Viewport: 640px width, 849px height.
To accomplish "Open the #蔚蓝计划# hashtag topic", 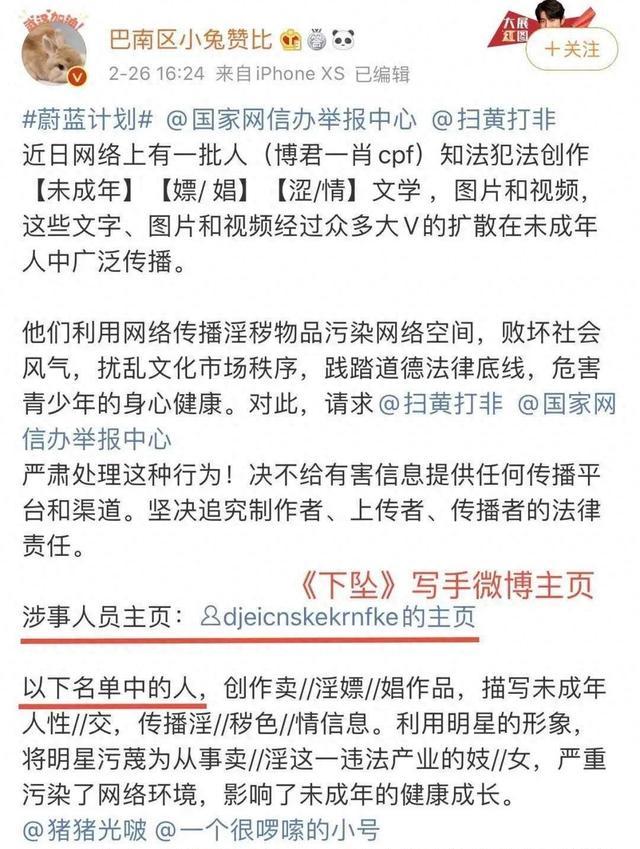I will click(87, 122).
